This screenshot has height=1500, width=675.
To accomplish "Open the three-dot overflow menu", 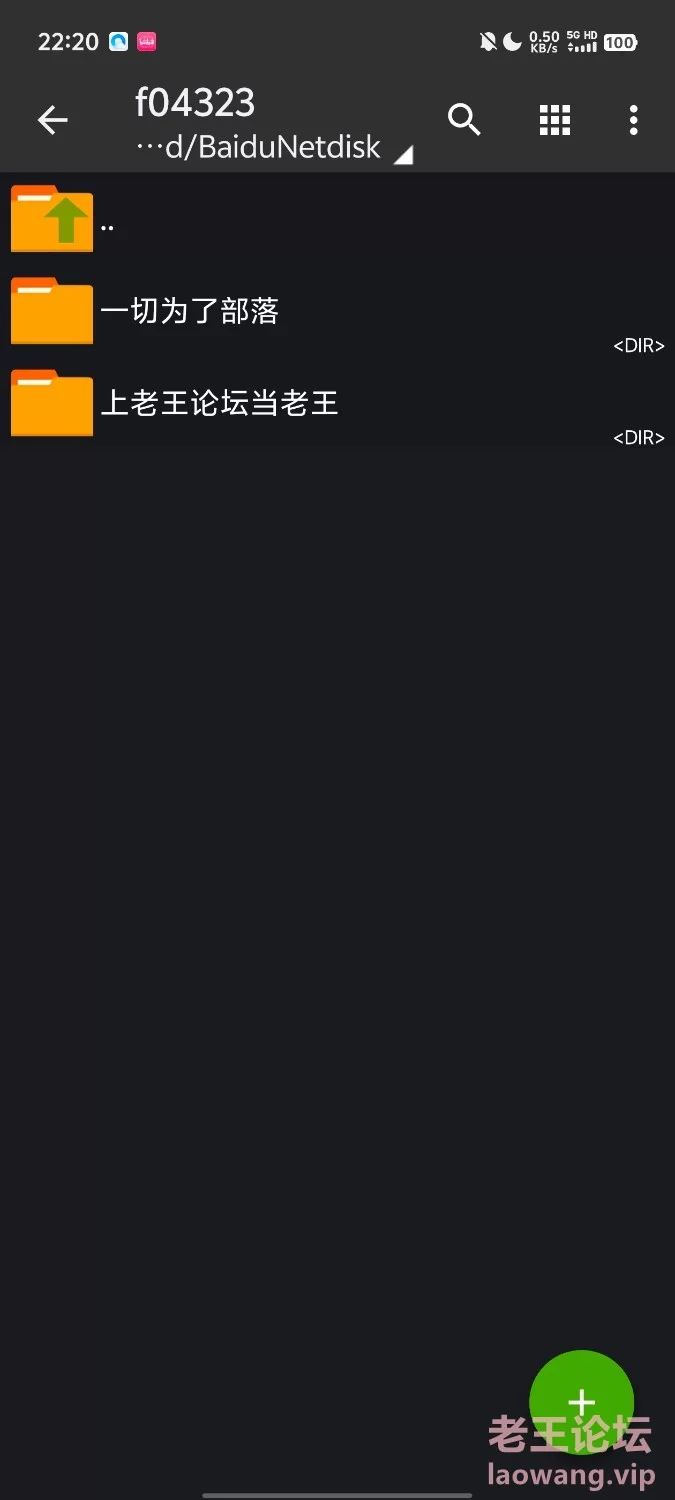I will (633, 120).
